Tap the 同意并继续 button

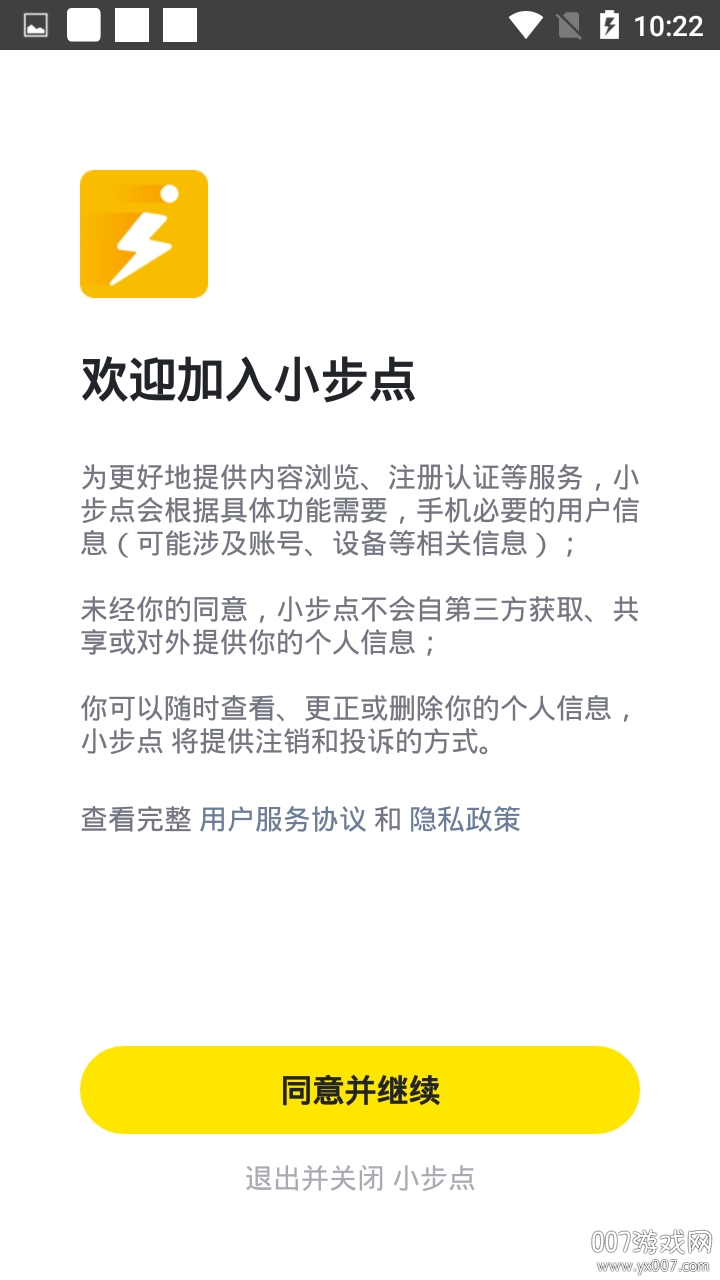360,1090
